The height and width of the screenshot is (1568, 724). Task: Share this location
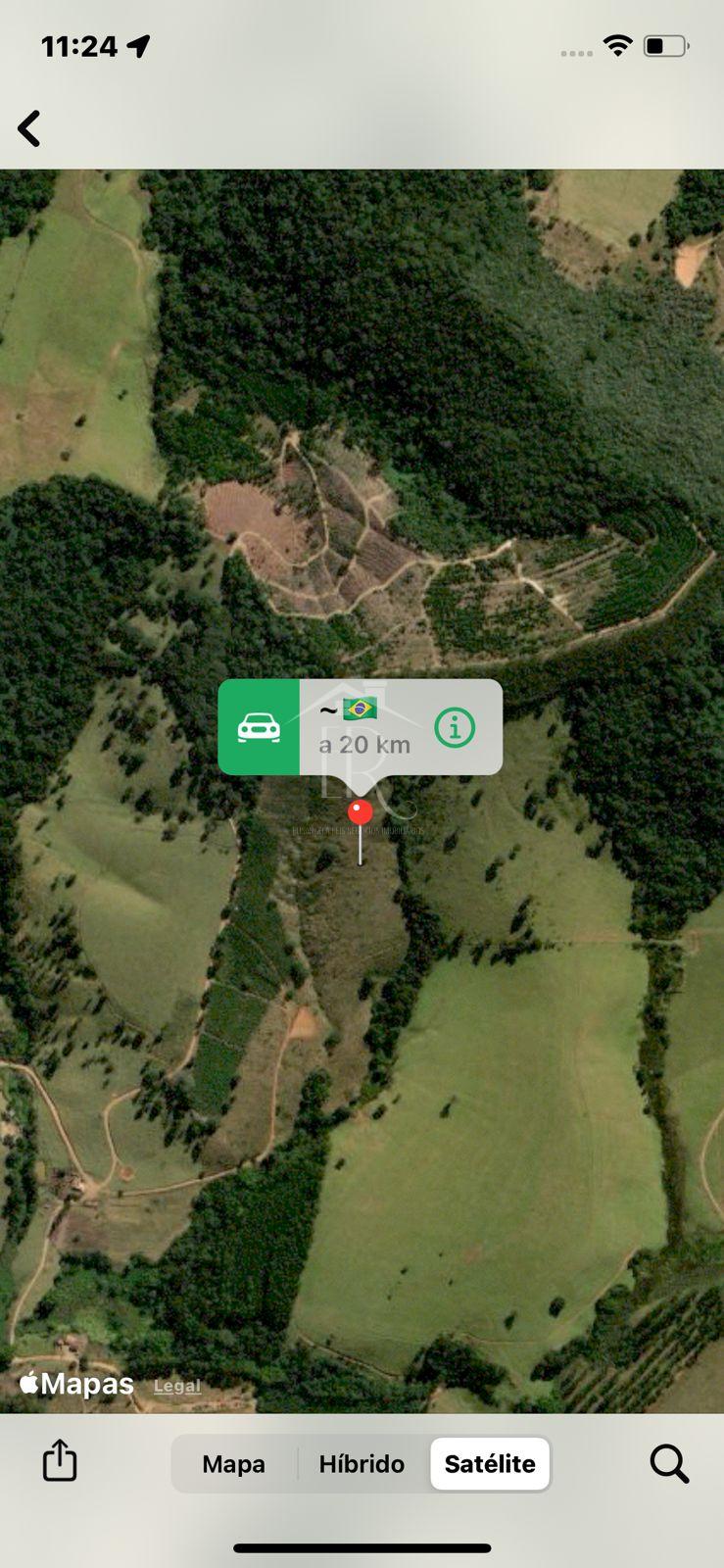point(60,1460)
